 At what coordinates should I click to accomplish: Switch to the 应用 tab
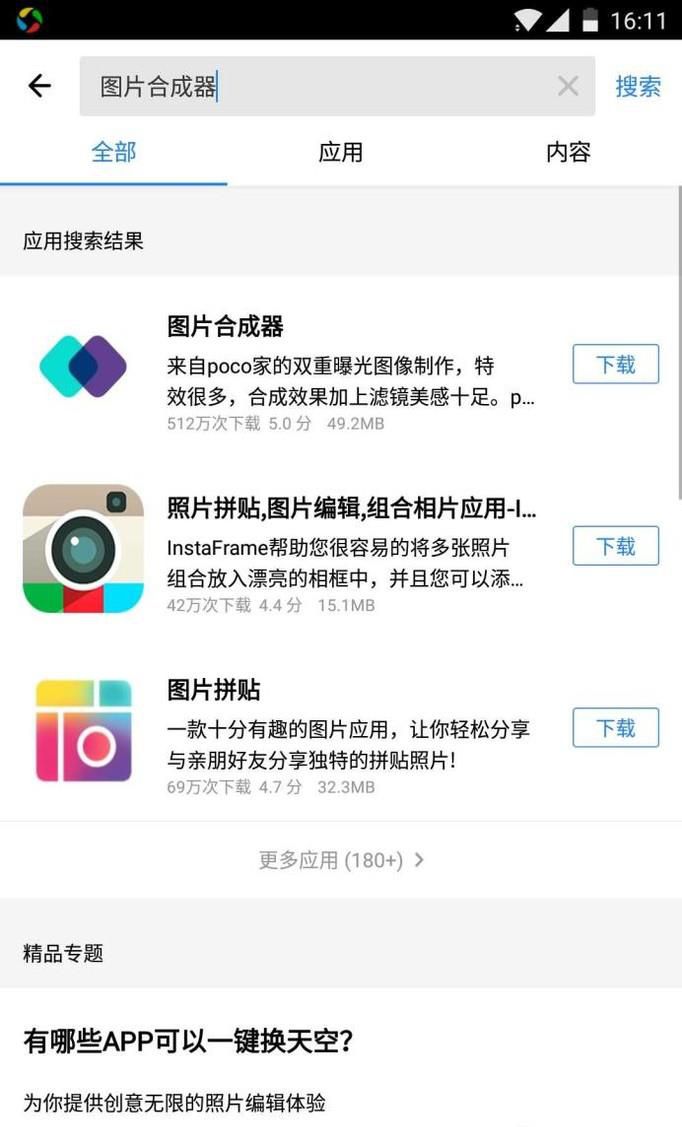coord(340,152)
